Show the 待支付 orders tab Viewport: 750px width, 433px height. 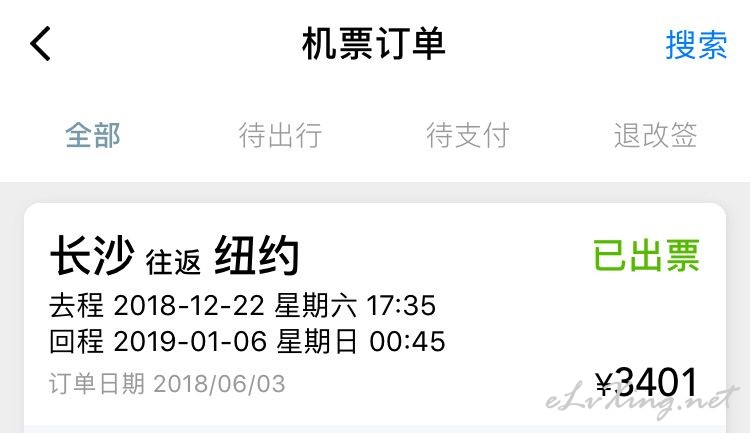pos(468,136)
